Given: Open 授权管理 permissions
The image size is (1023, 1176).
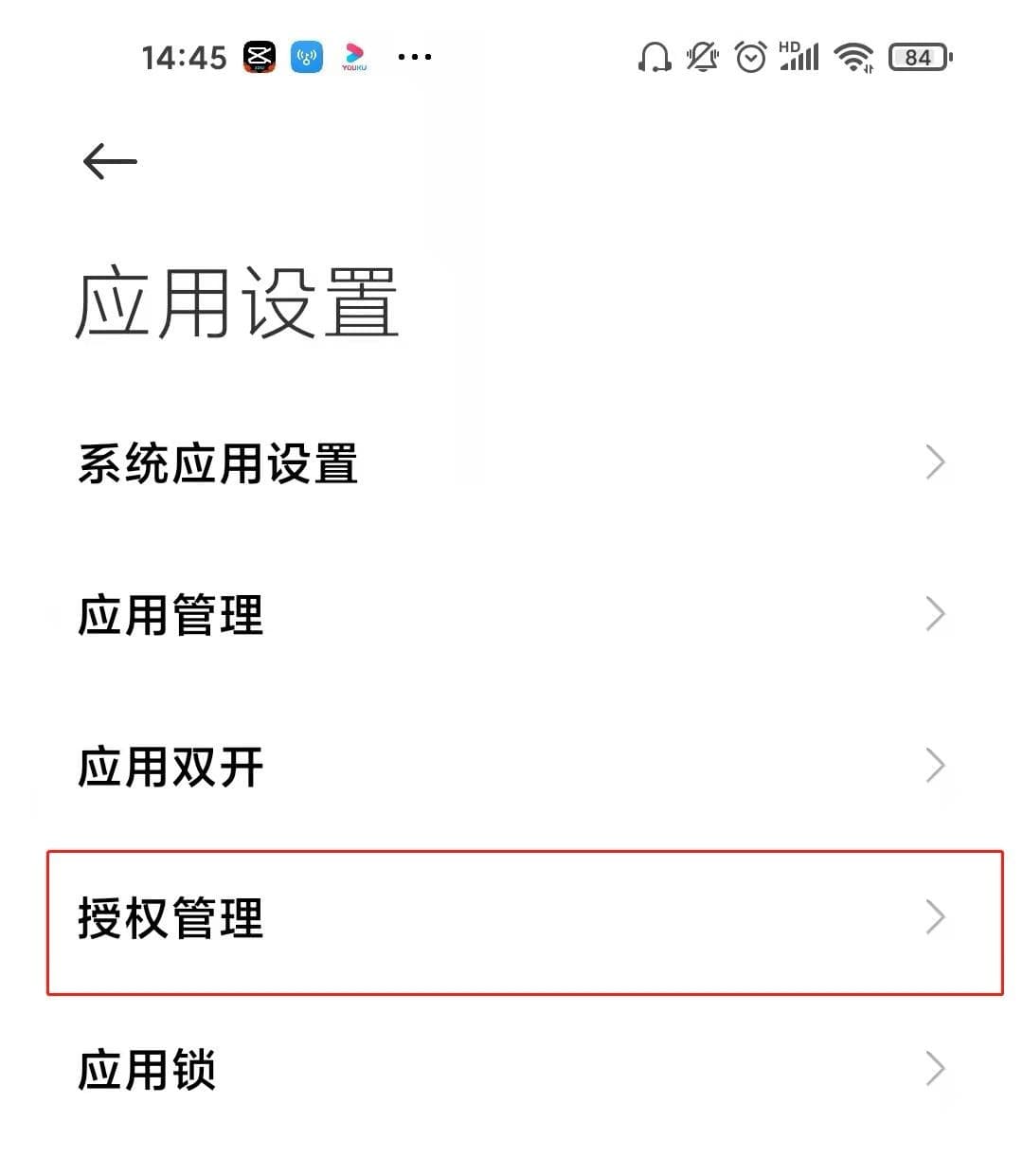Looking at the screenshot, I should coord(511,918).
